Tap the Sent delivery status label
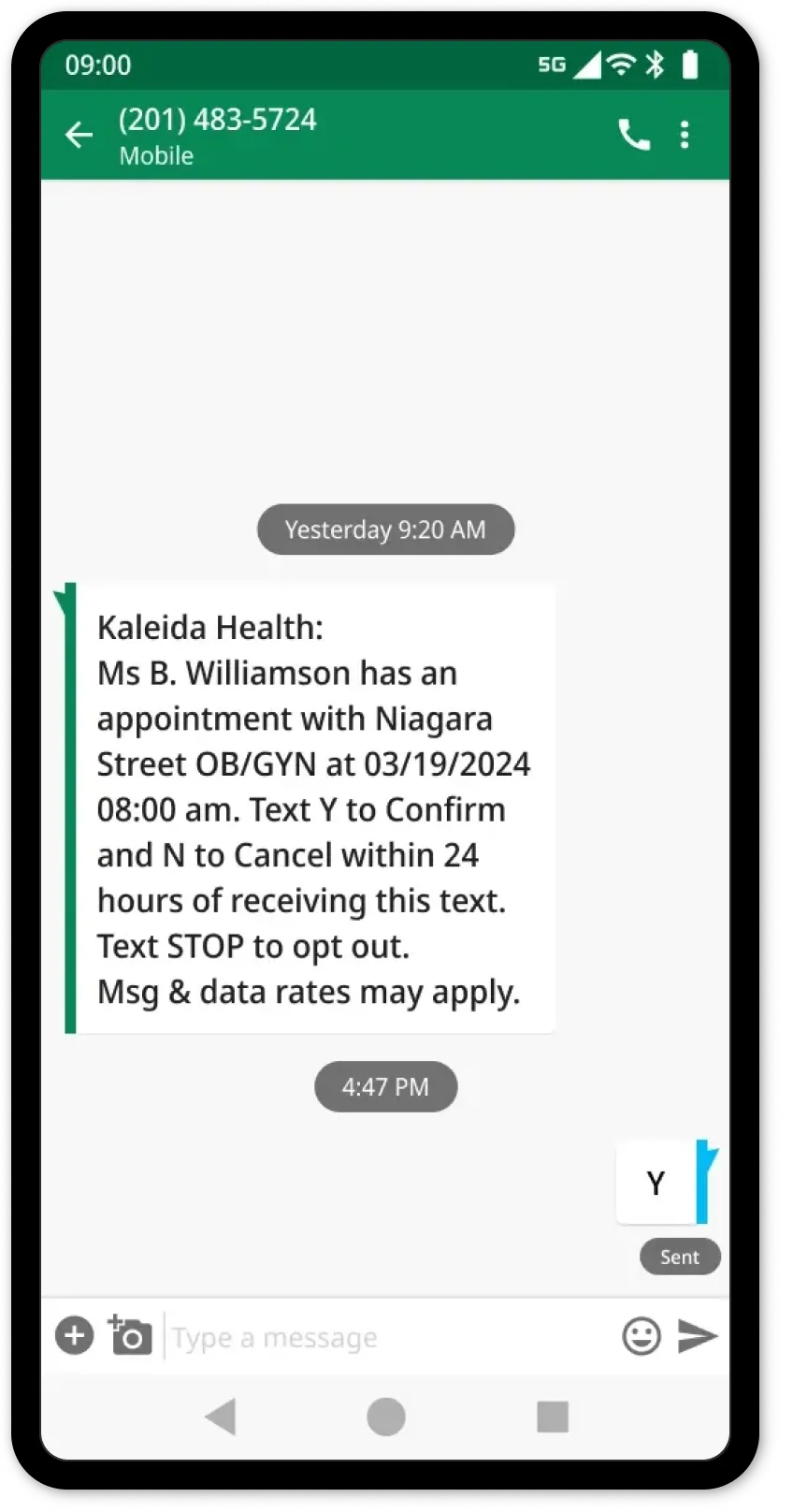The height and width of the screenshot is (1512, 793). point(679,1257)
